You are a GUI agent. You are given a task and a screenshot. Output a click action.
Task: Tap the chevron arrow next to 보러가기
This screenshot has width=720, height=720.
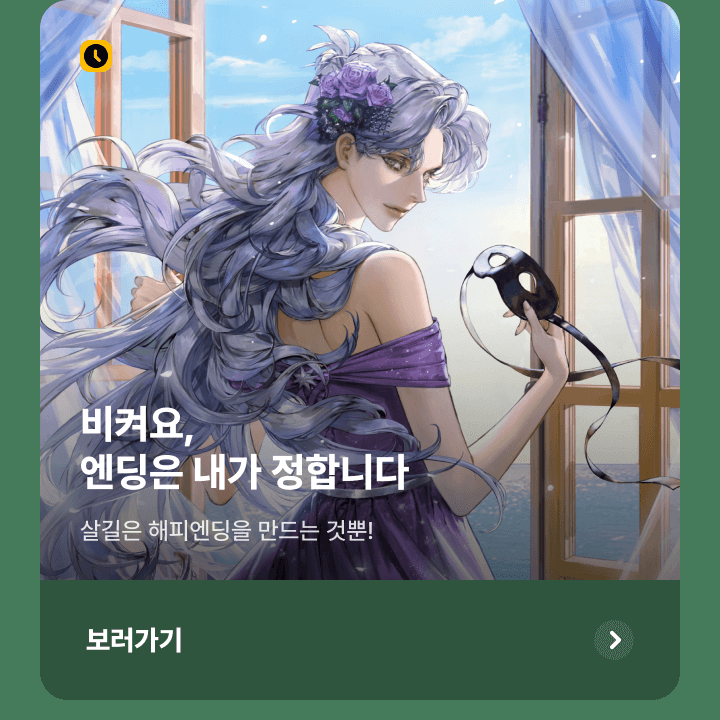pyautogui.click(x=614, y=640)
